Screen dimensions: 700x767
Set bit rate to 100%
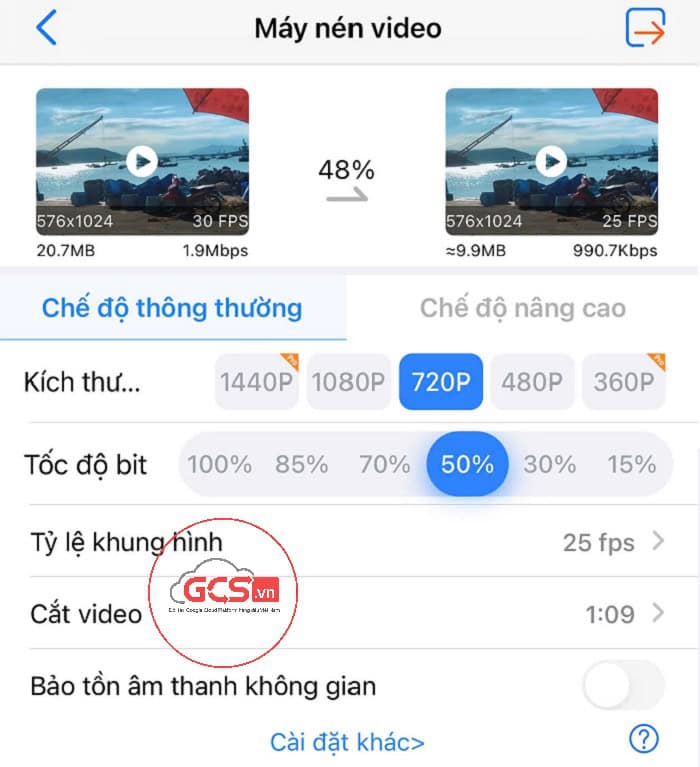220,464
